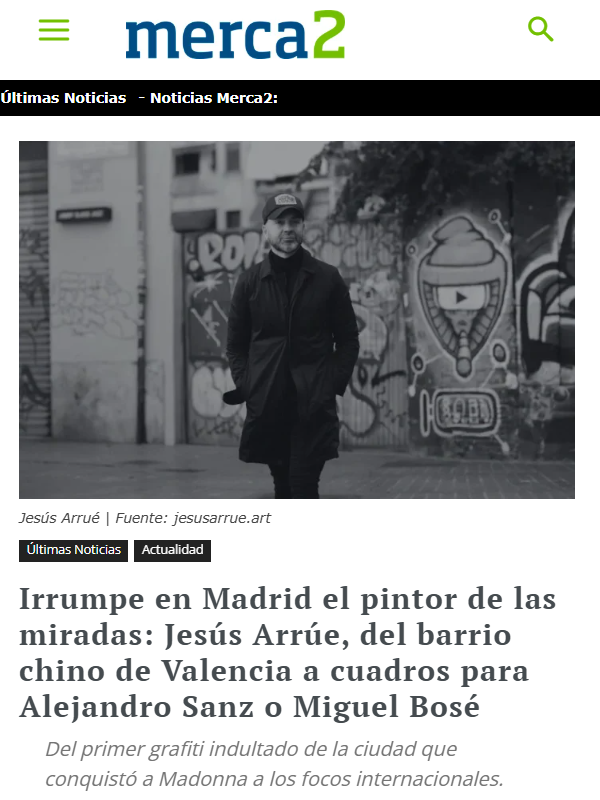
Task: Open the Últimas Noticias category tag
Action: pos(74,550)
